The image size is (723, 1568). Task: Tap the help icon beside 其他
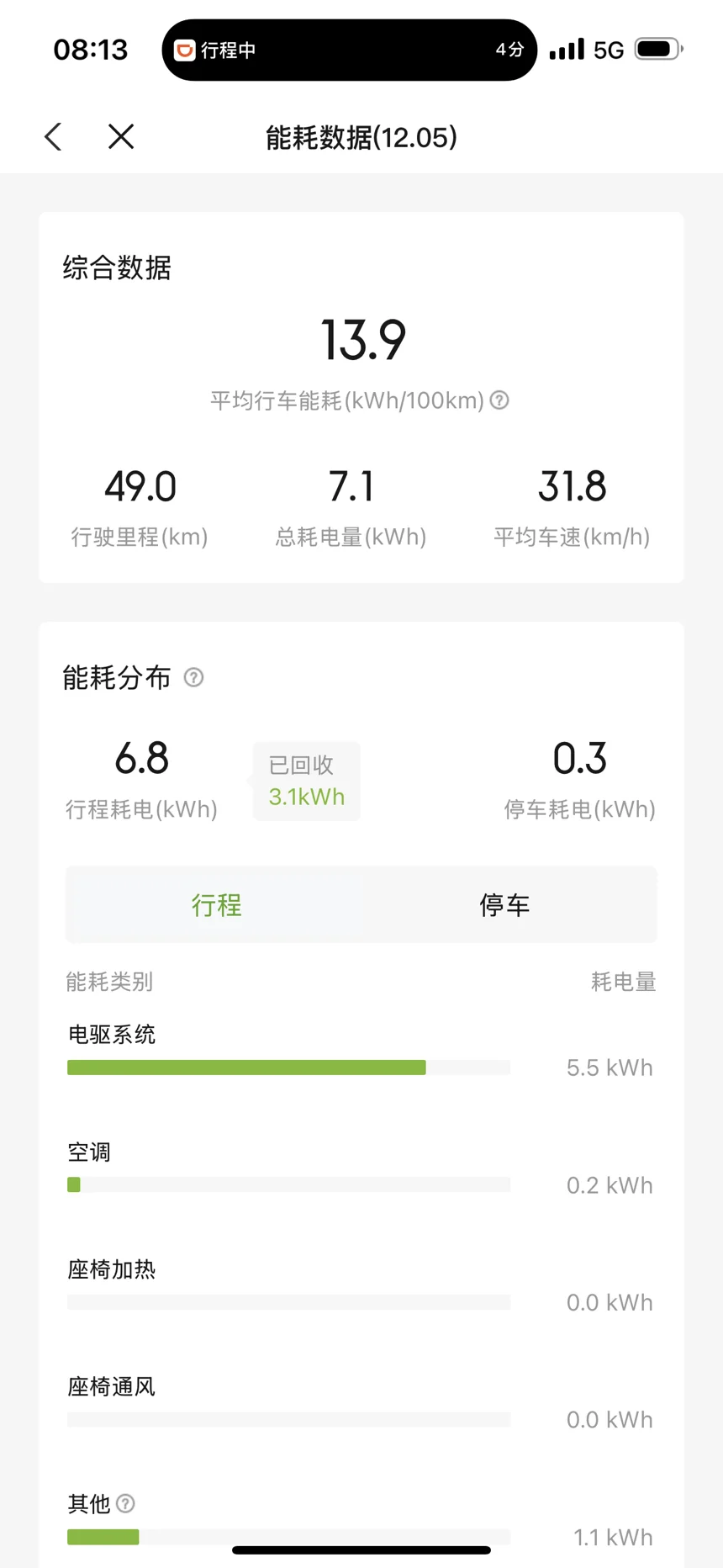point(125,1503)
